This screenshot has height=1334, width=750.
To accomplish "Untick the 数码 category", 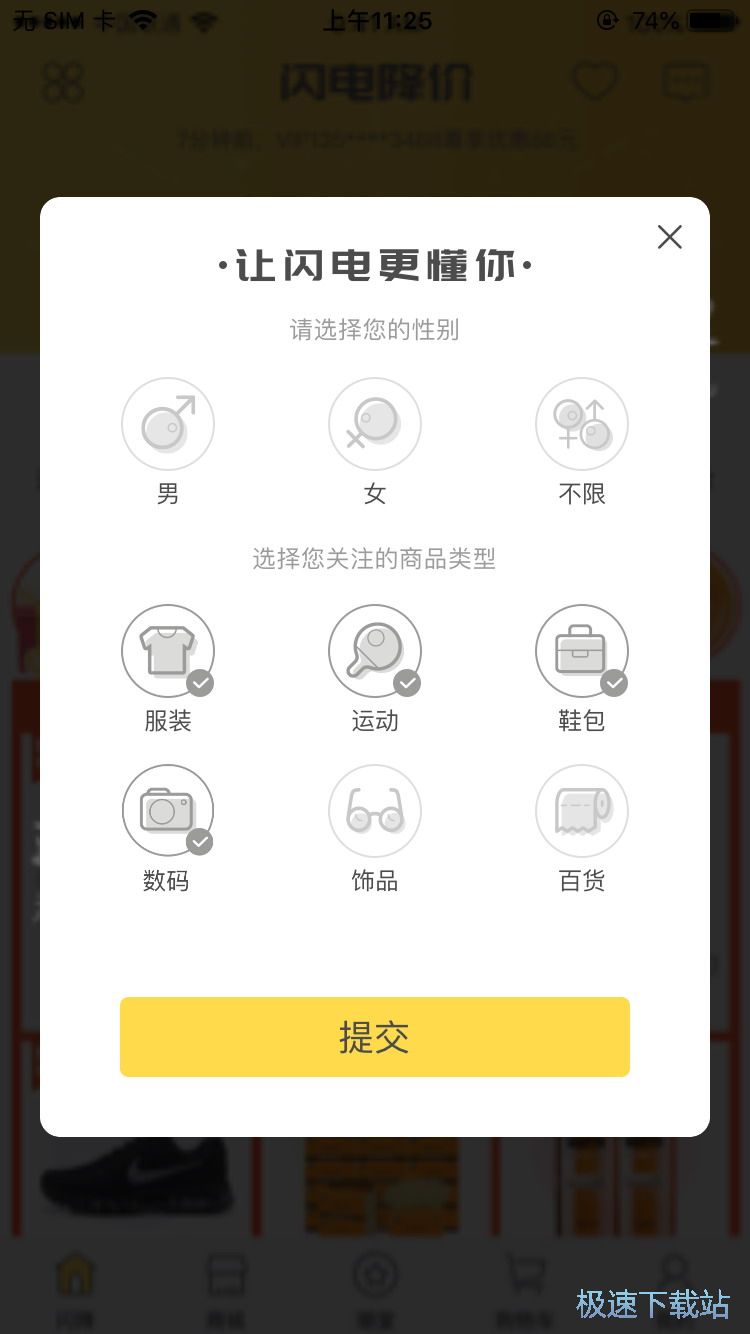I will (x=168, y=811).
